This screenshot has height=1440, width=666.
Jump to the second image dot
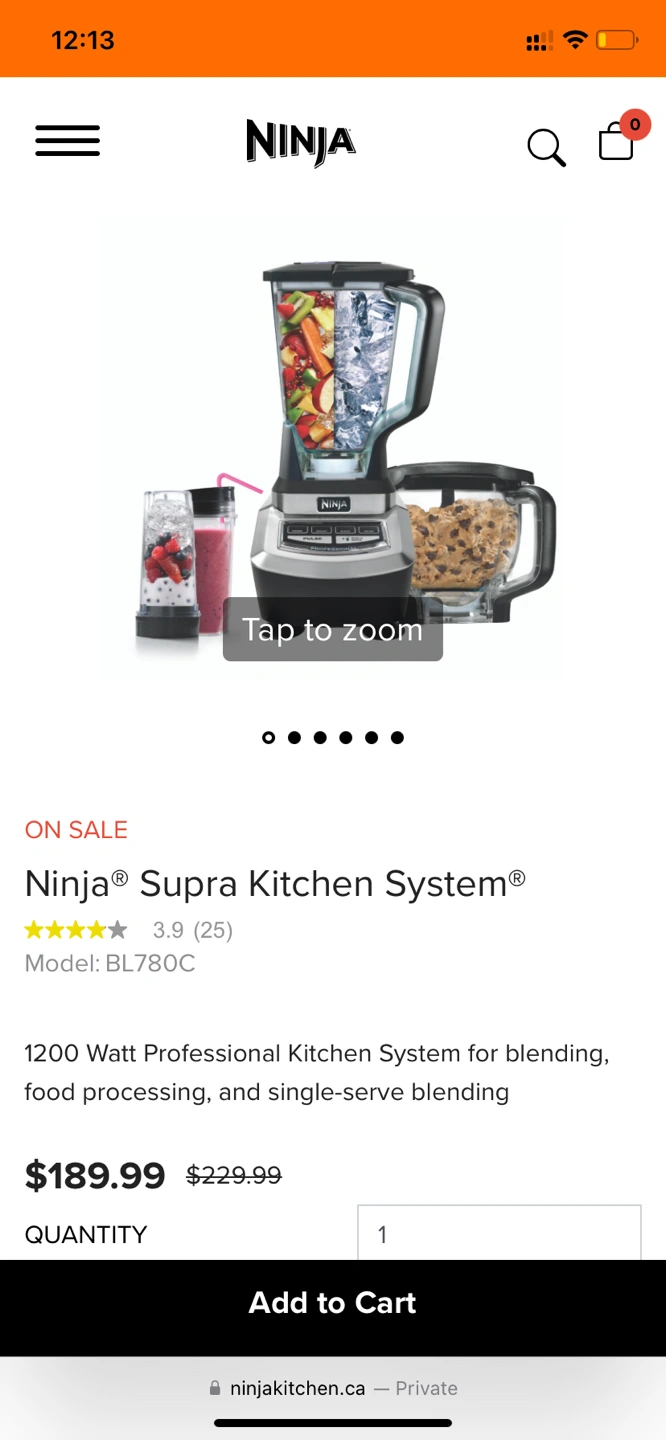[x=294, y=738]
